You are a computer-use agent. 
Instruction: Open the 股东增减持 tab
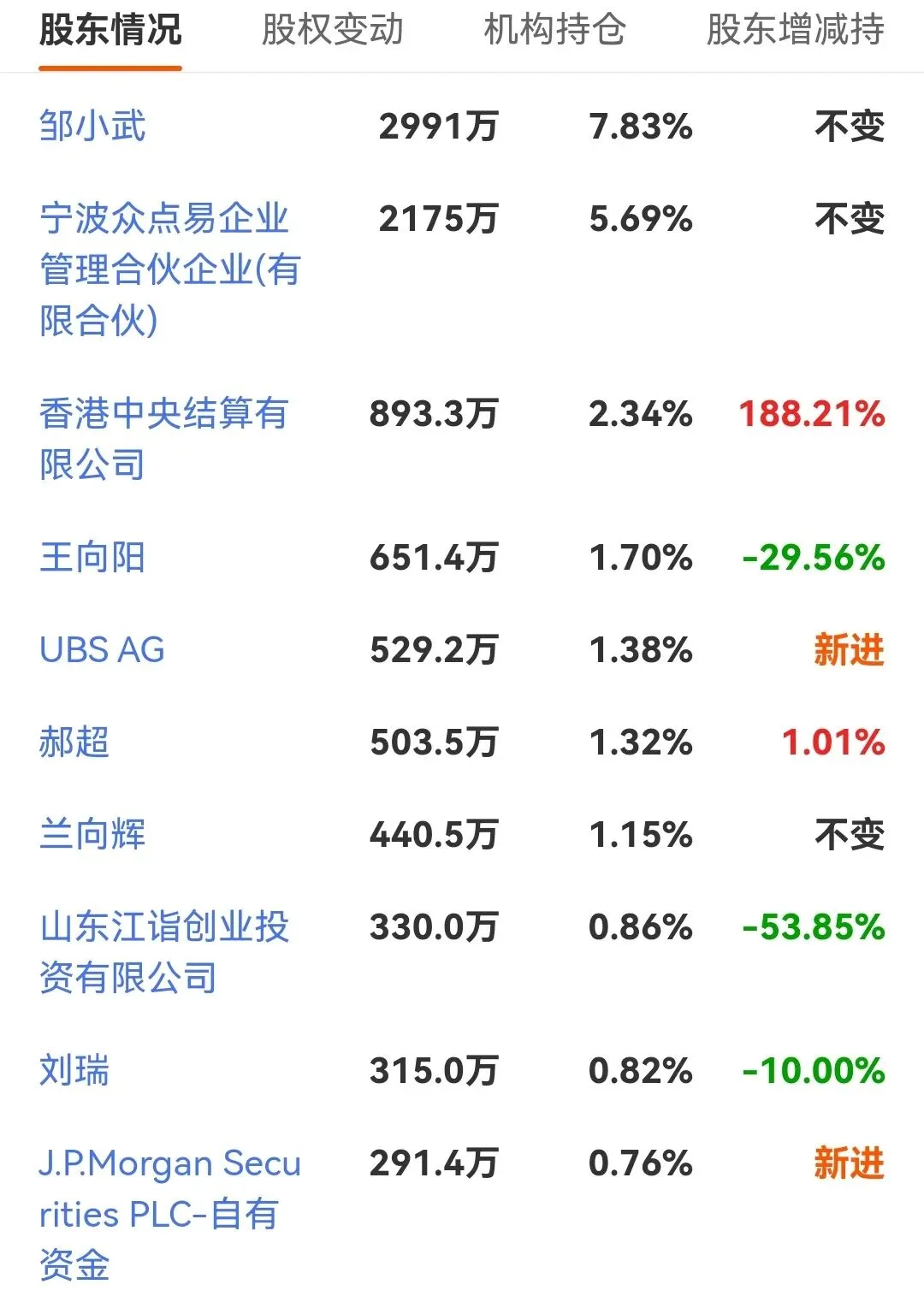795,30
